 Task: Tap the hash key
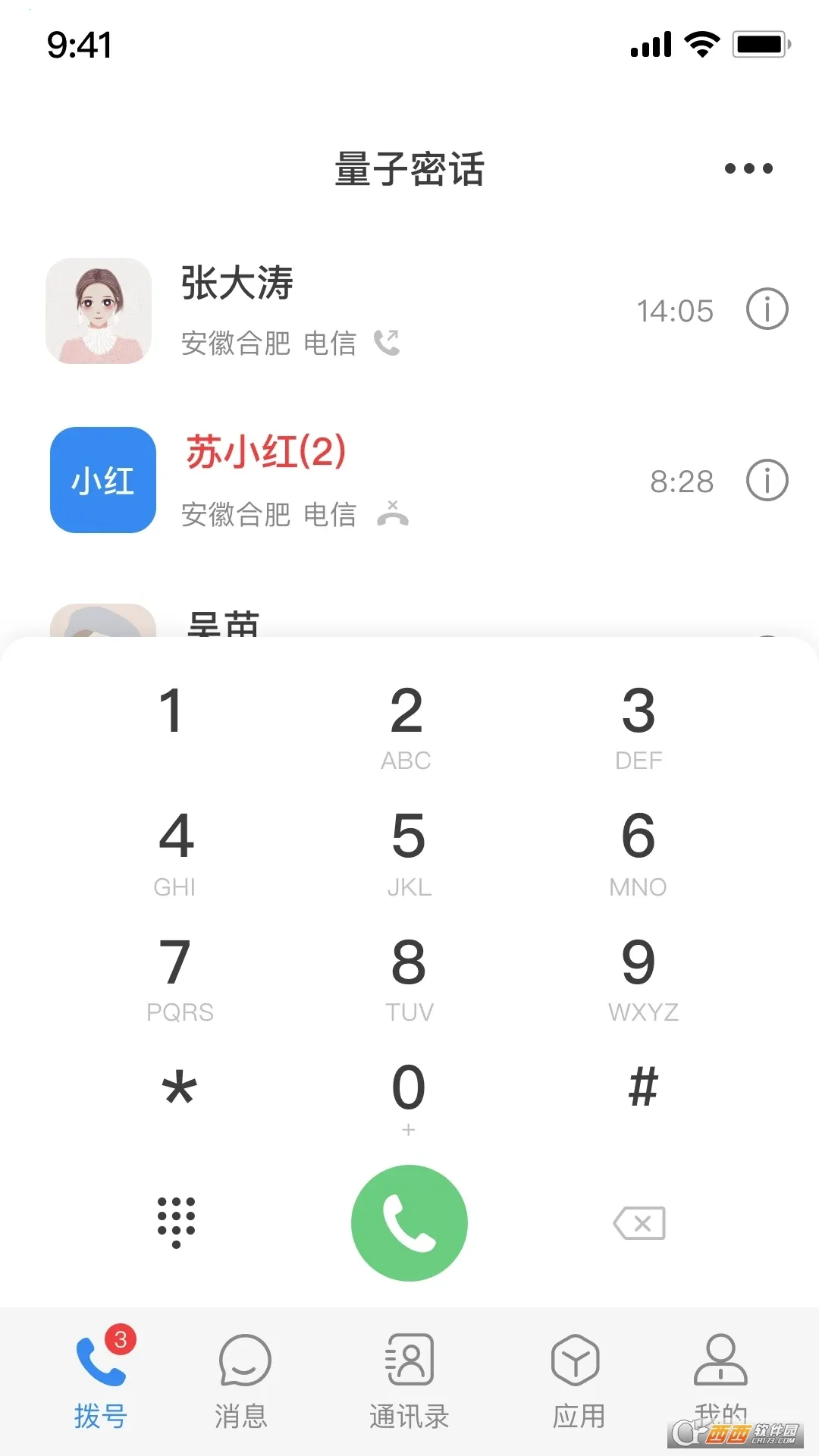coord(643,1087)
